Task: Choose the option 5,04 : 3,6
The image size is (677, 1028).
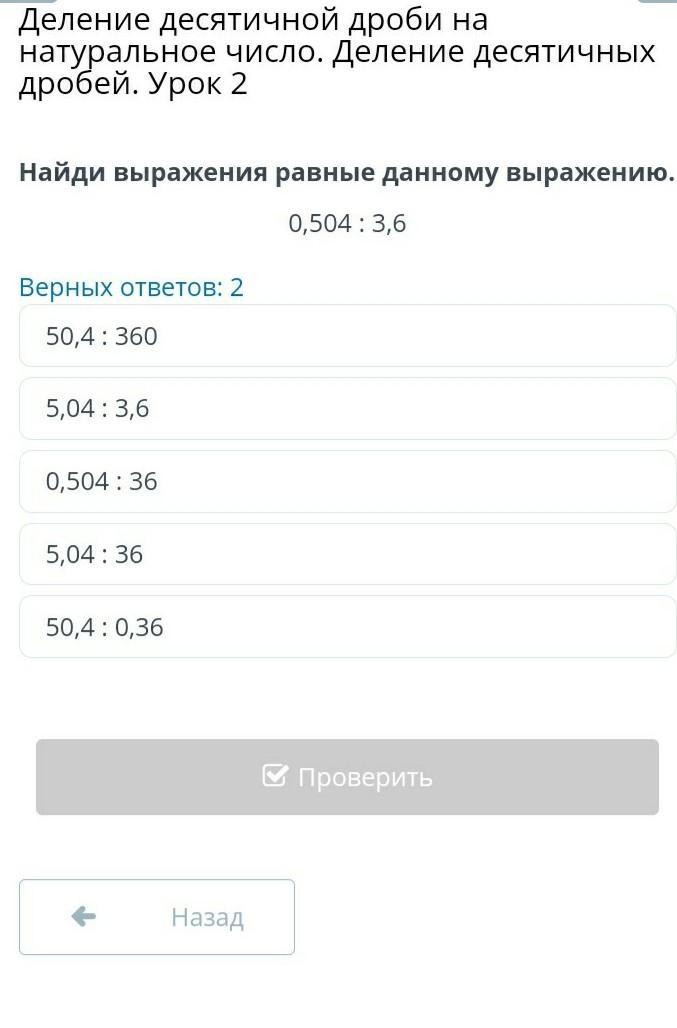Action: click(x=347, y=408)
